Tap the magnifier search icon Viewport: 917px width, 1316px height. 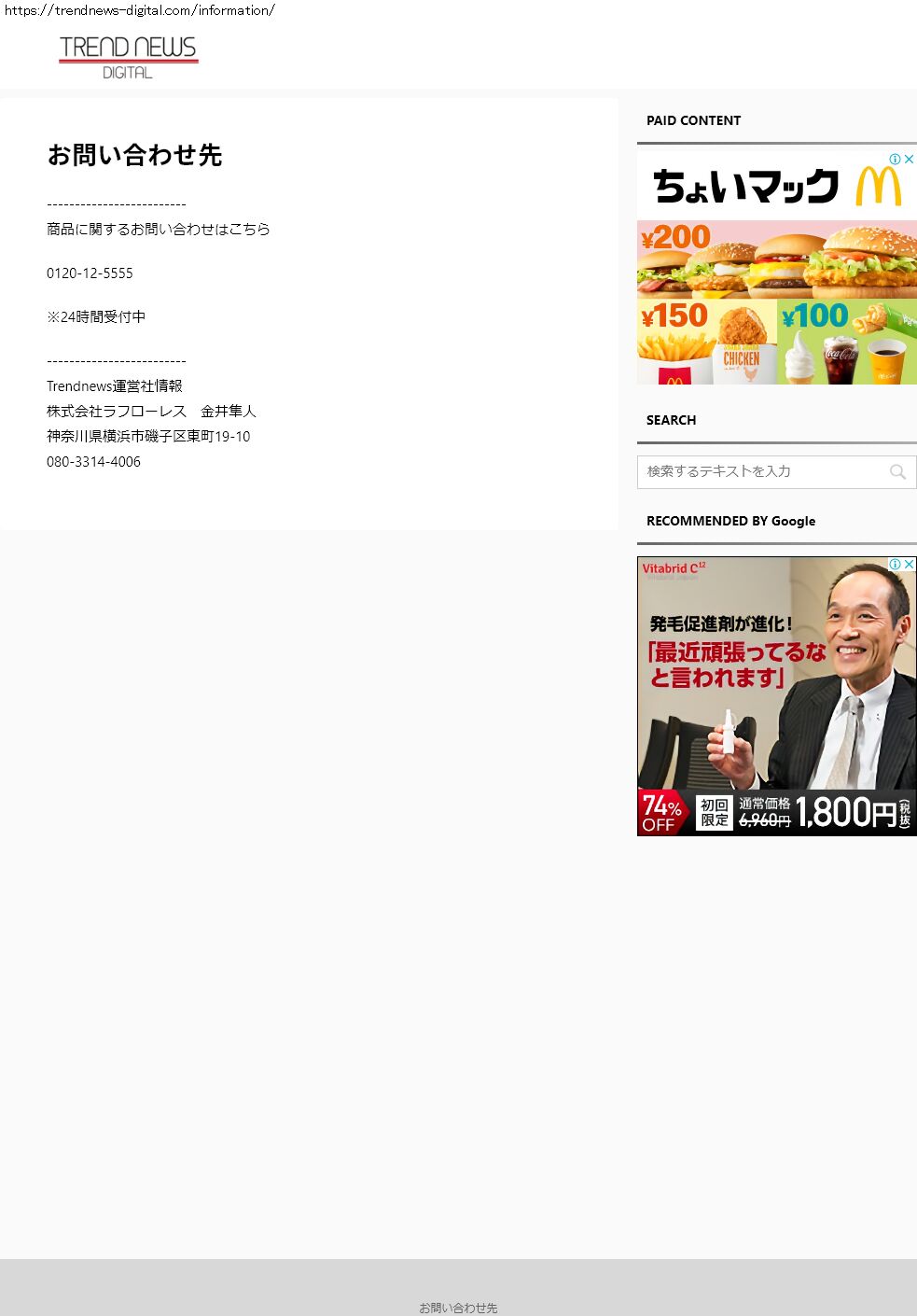click(x=897, y=472)
